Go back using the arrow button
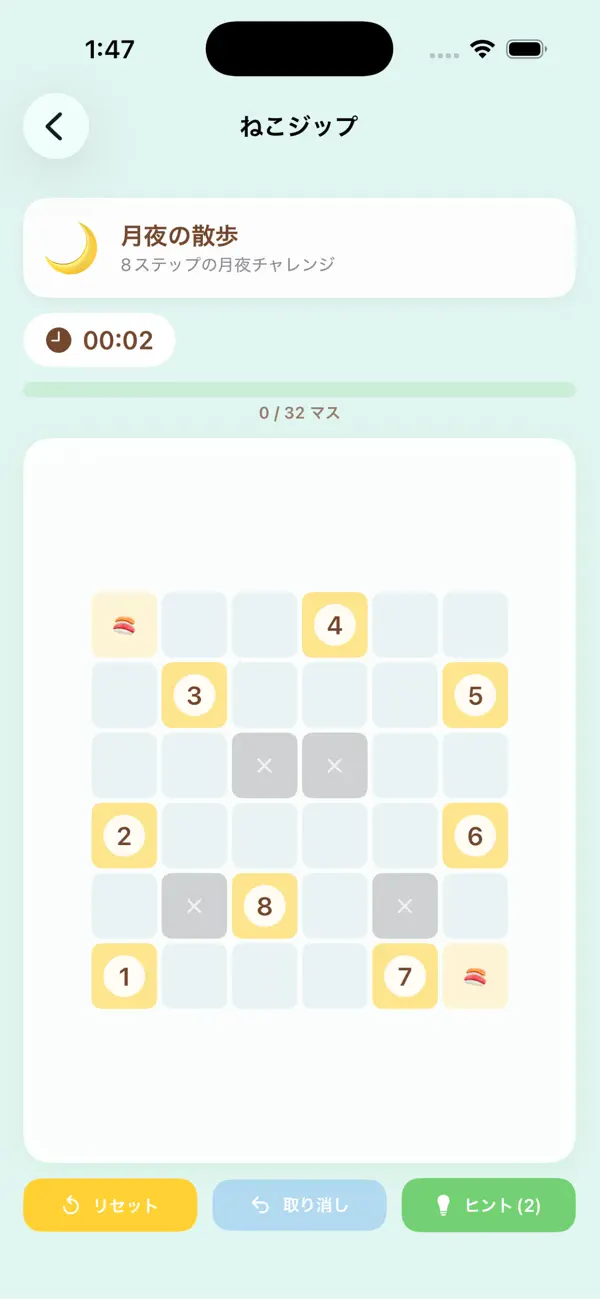The image size is (600, 1299). click(55, 126)
